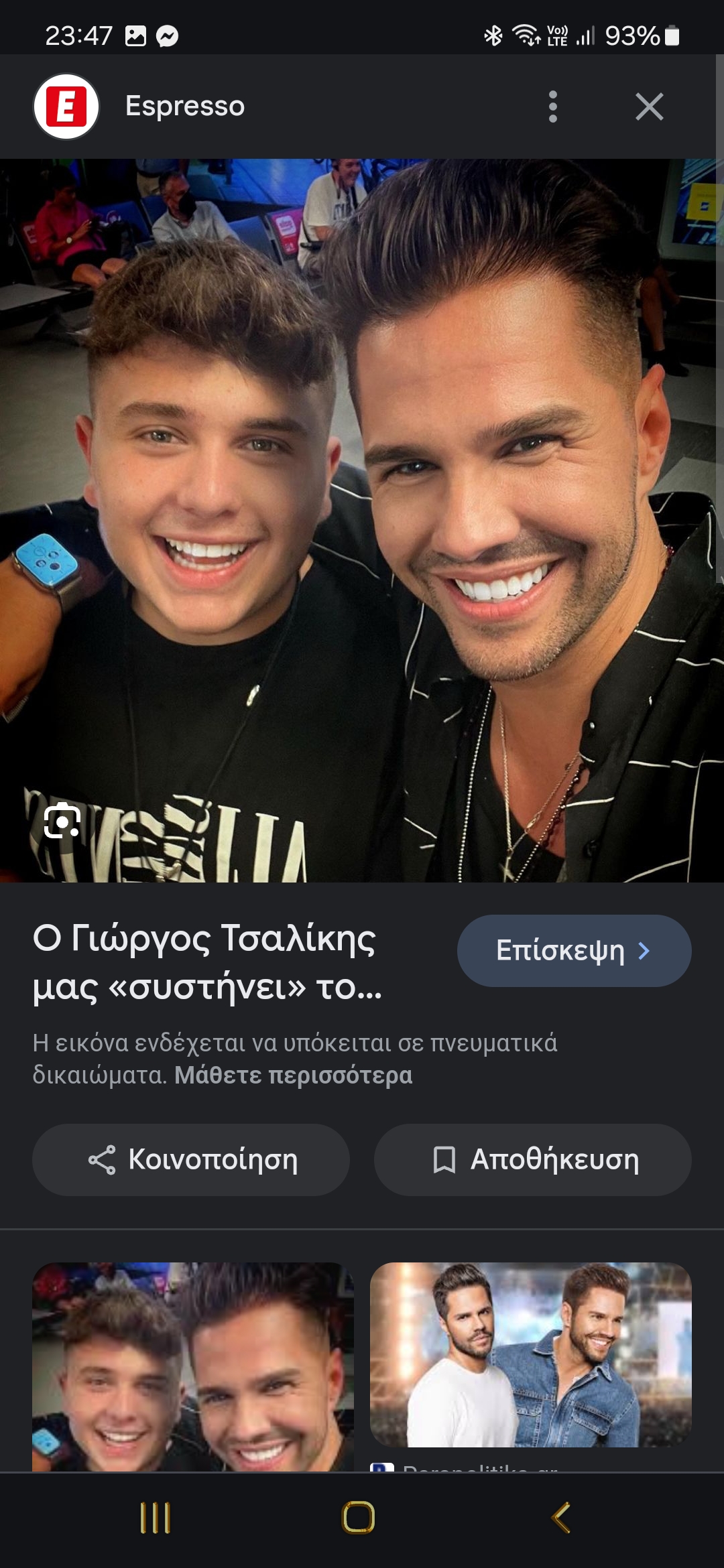Open the related image from Parapolitika.gr

tap(530, 1354)
